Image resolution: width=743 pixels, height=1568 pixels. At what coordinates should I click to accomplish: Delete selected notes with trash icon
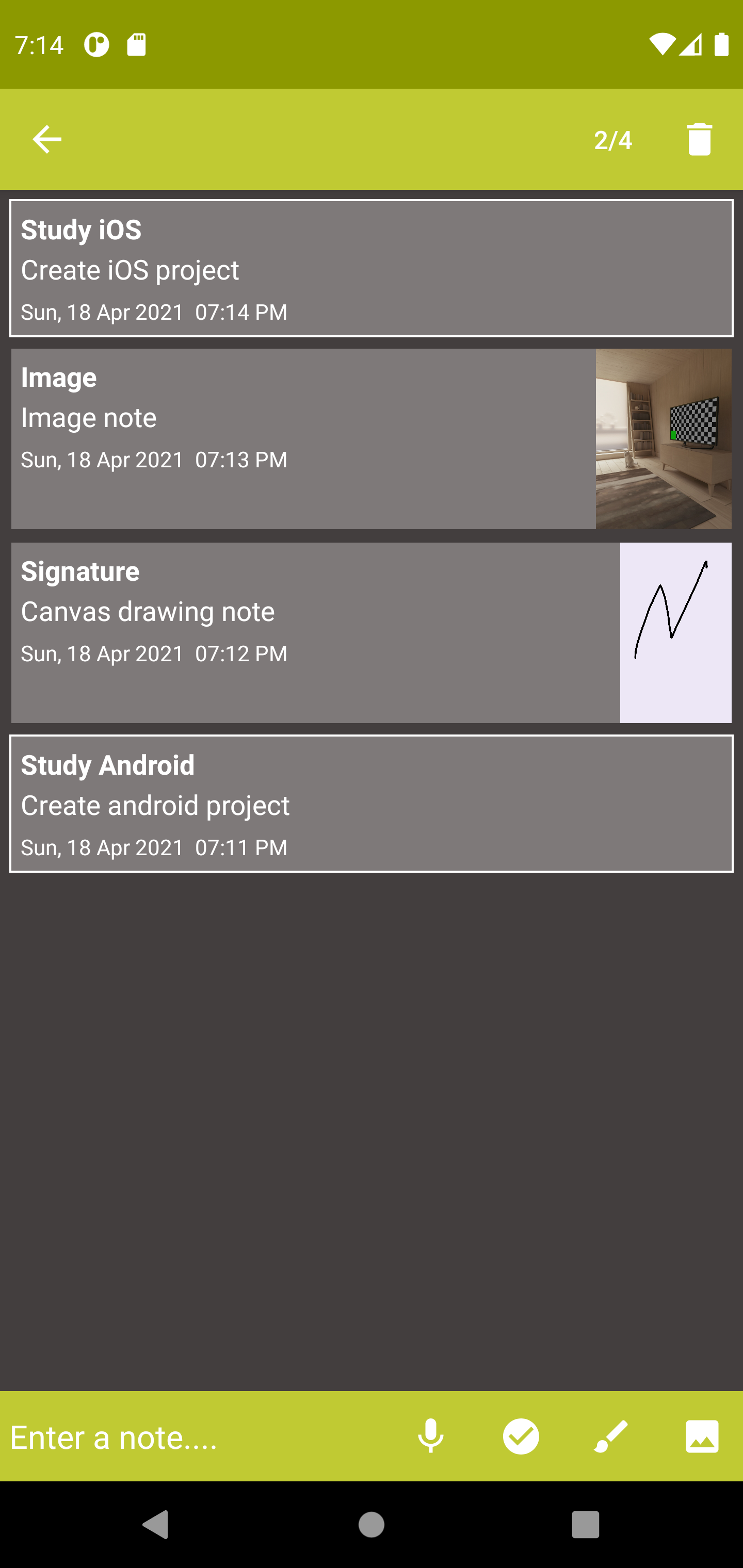coord(699,139)
